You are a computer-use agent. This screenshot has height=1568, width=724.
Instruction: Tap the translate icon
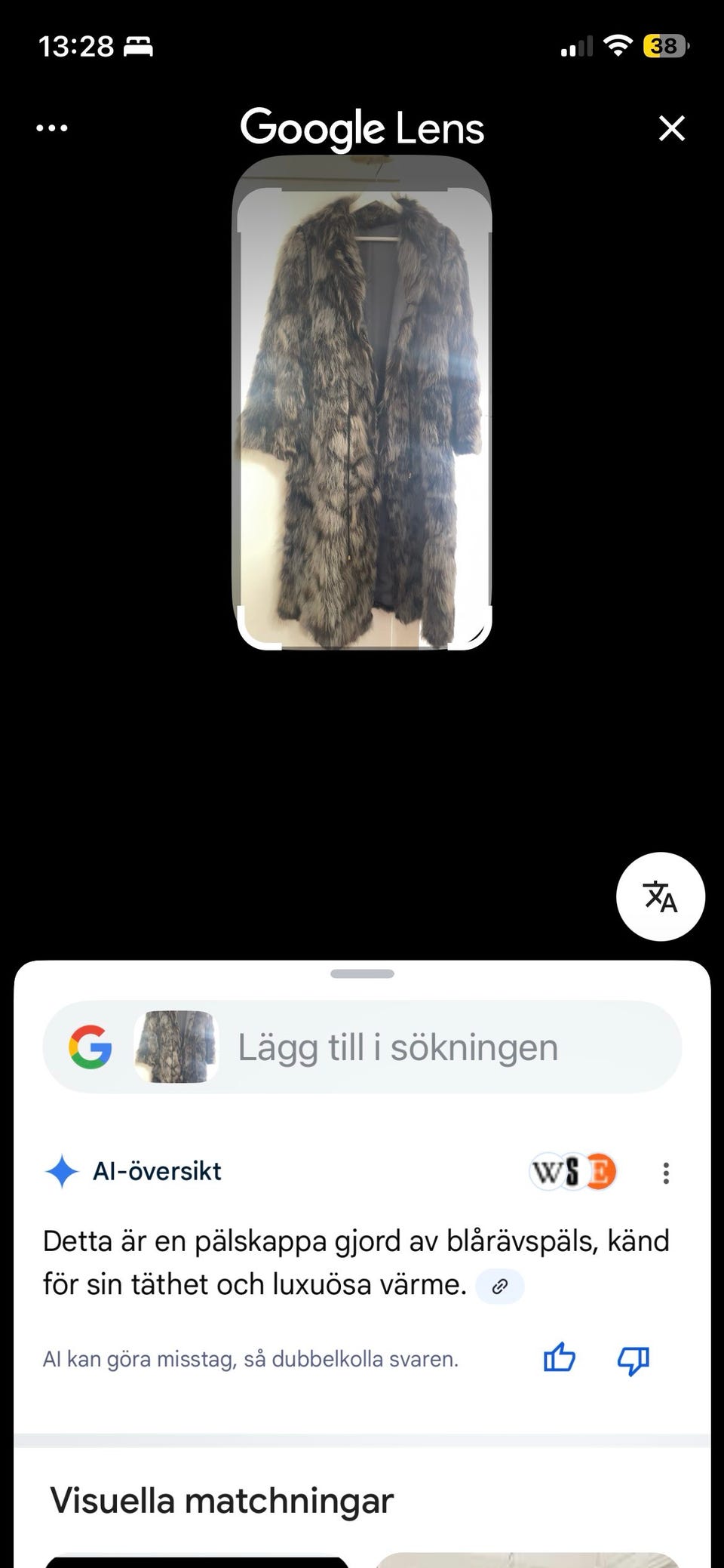(660, 897)
